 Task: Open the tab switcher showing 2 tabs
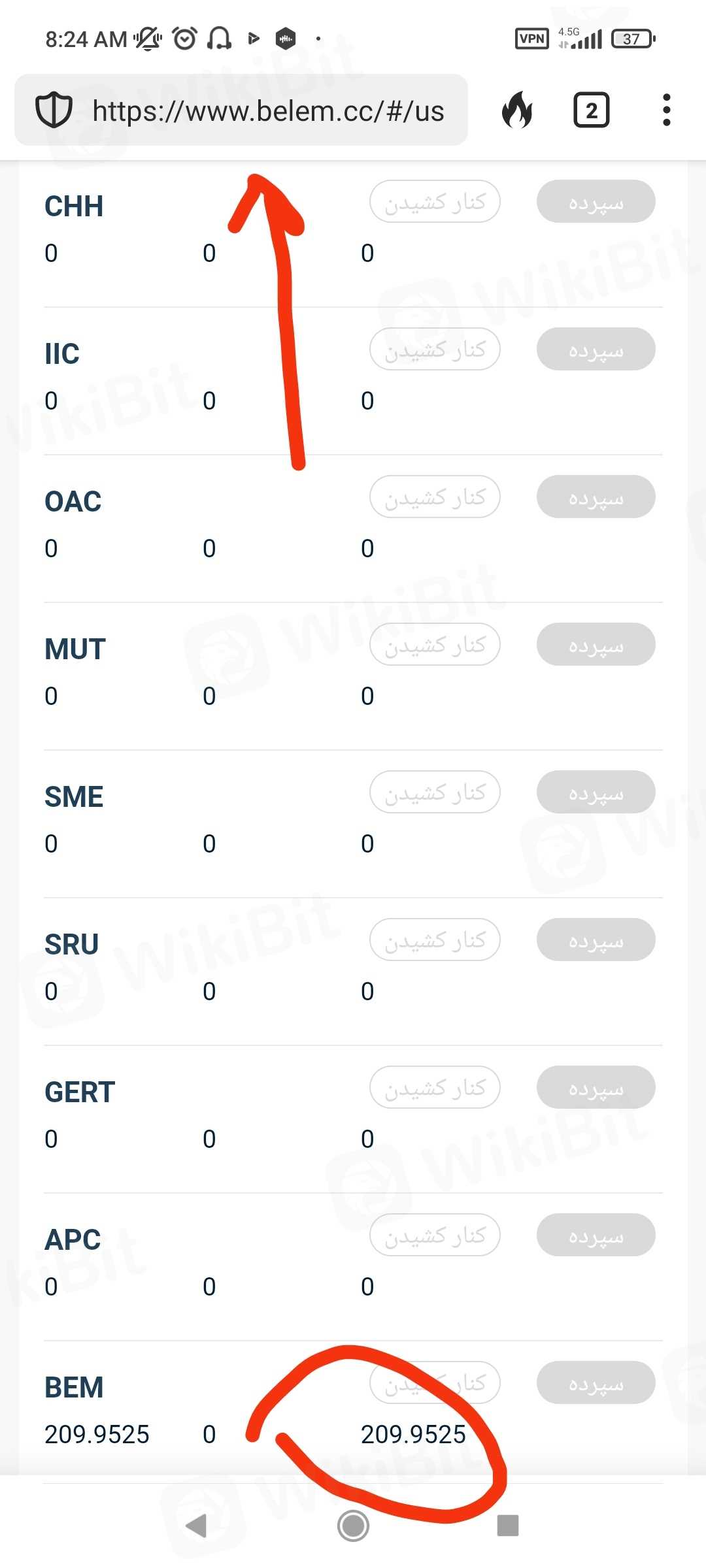click(591, 110)
